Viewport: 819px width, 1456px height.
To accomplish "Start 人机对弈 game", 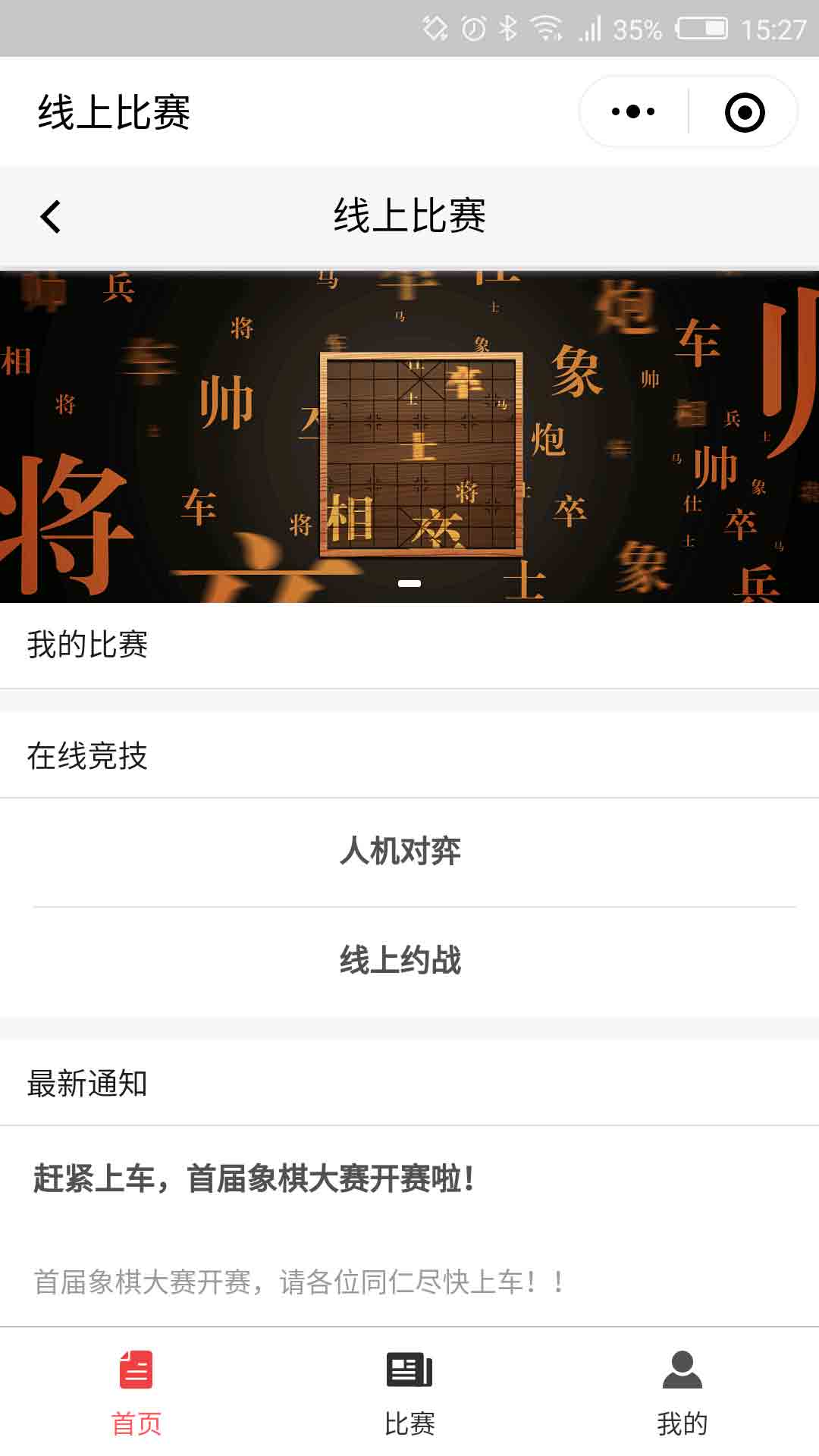I will point(400,851).
